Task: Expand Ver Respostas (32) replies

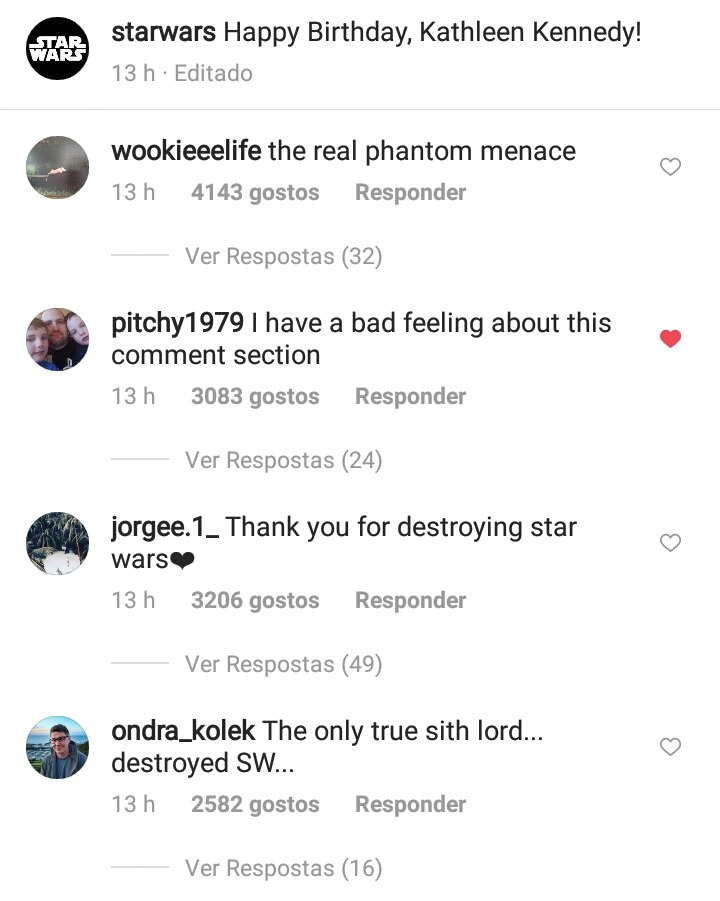Action: pyautogui.click(x=284, y=256)
